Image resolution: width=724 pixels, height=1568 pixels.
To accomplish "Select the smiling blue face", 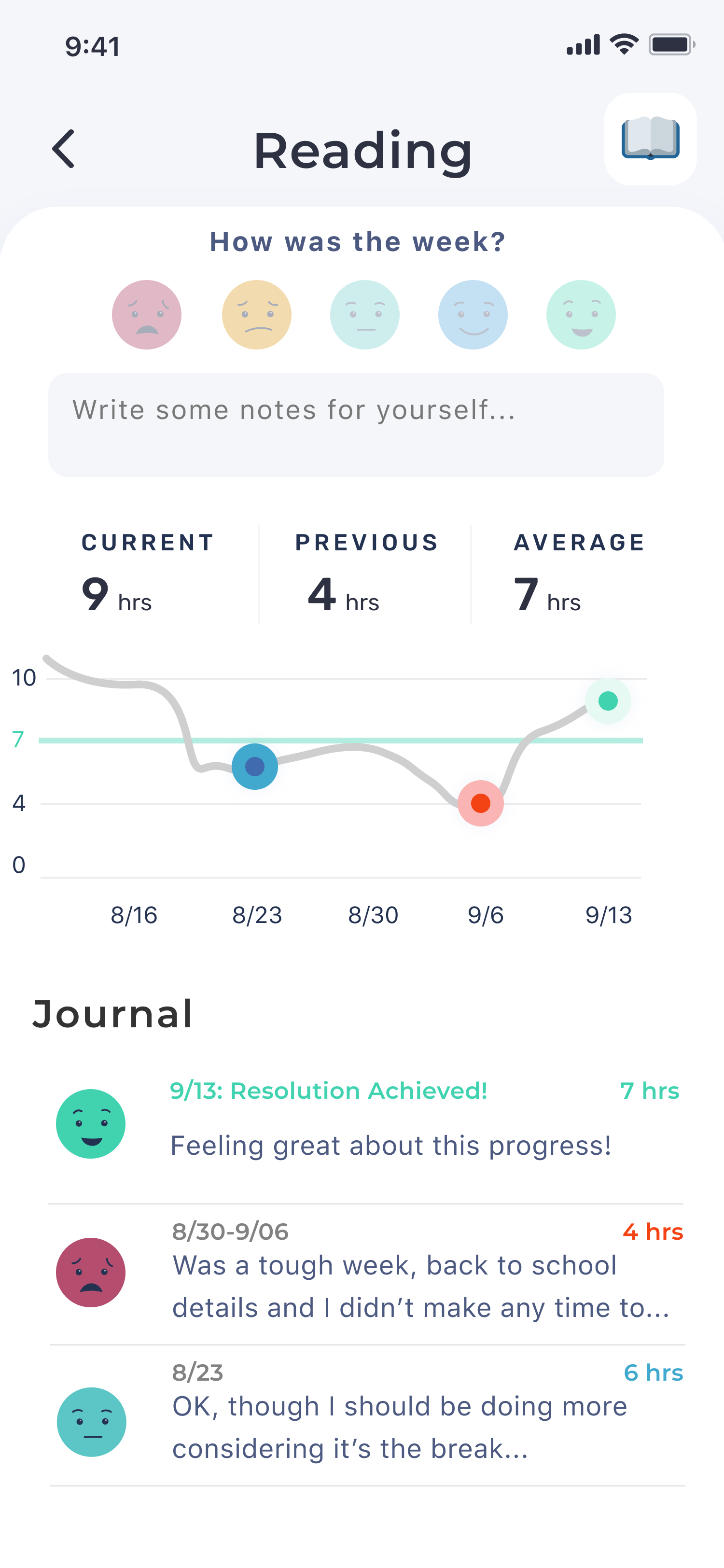I will pos(473,315).
